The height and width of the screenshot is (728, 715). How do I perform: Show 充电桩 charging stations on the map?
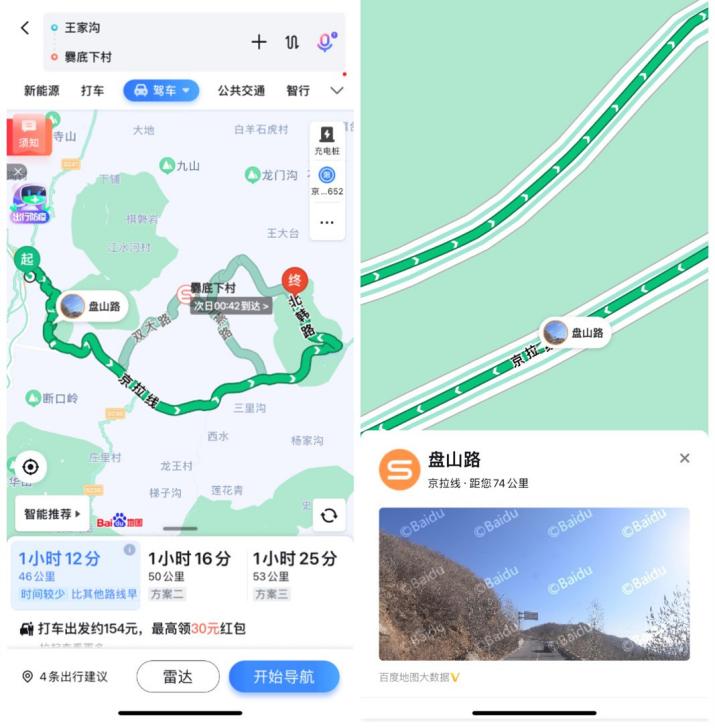pos(327,140)
